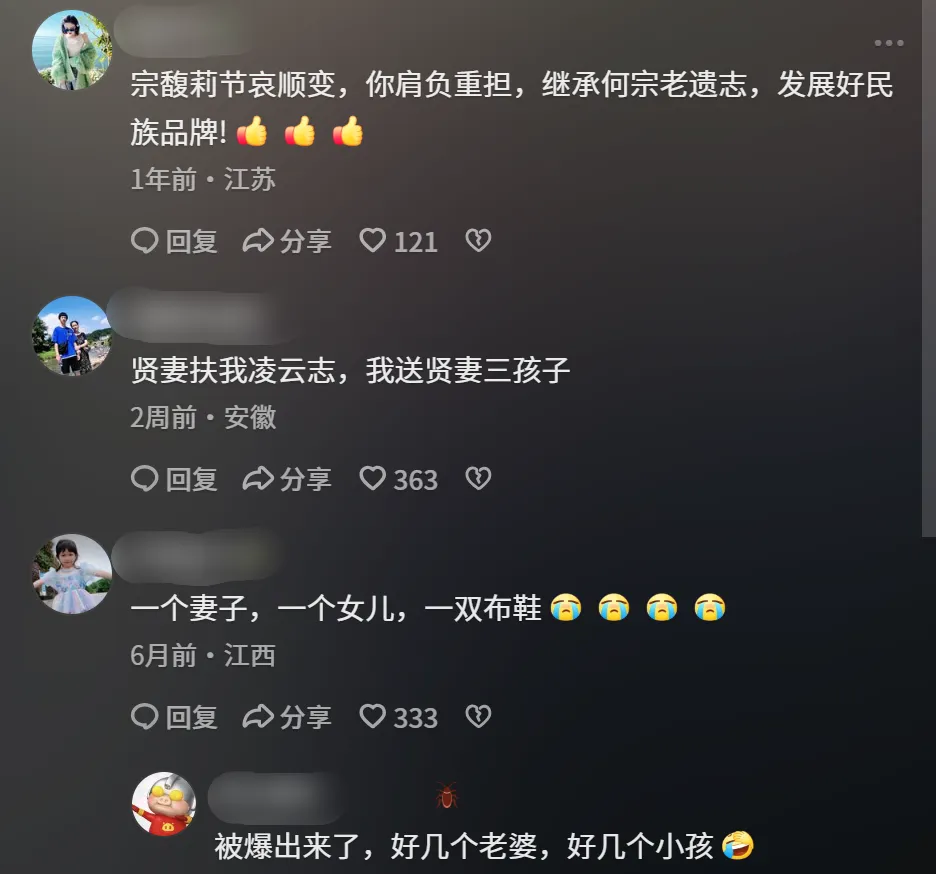Dislike the comment from 江西

[479, 717]
